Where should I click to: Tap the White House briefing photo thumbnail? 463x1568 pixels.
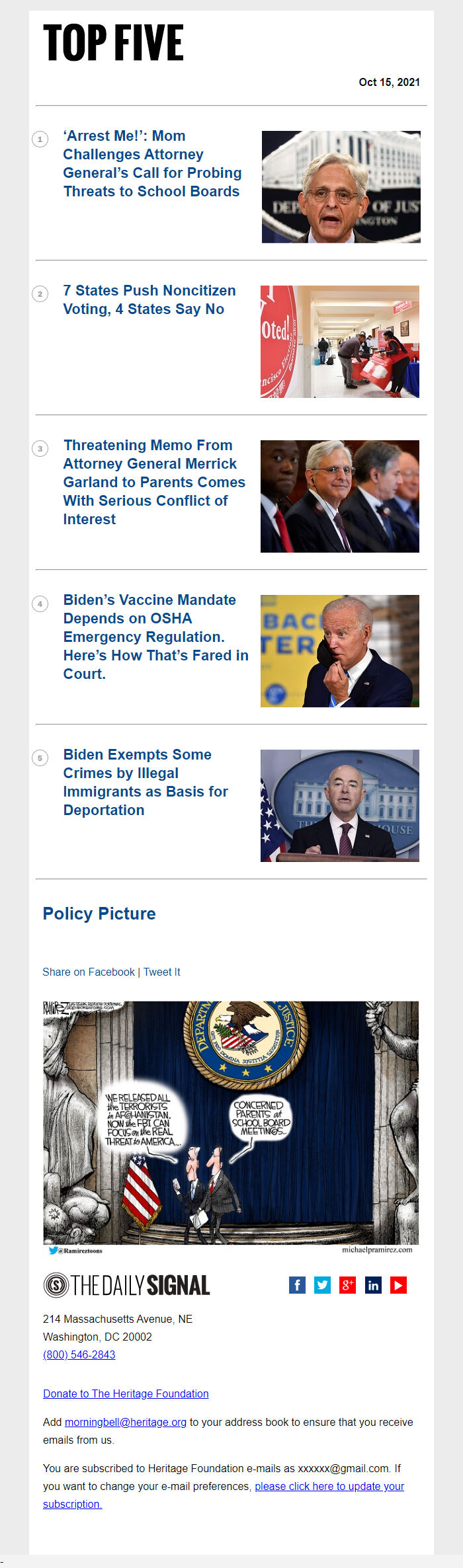pyautogui.click(x=339, y=806)
